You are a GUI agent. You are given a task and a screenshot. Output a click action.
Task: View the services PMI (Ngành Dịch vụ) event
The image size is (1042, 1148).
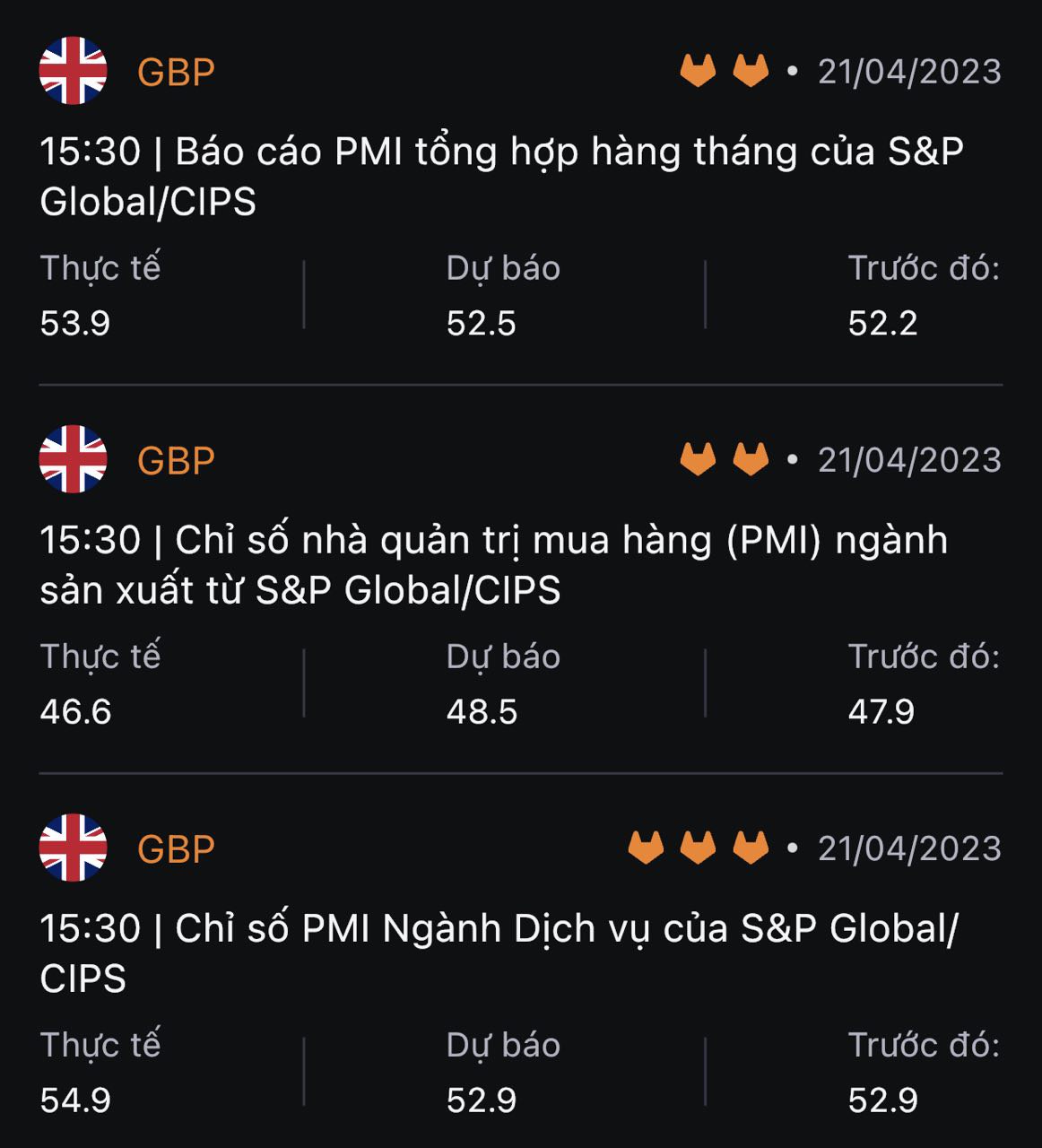499,952
